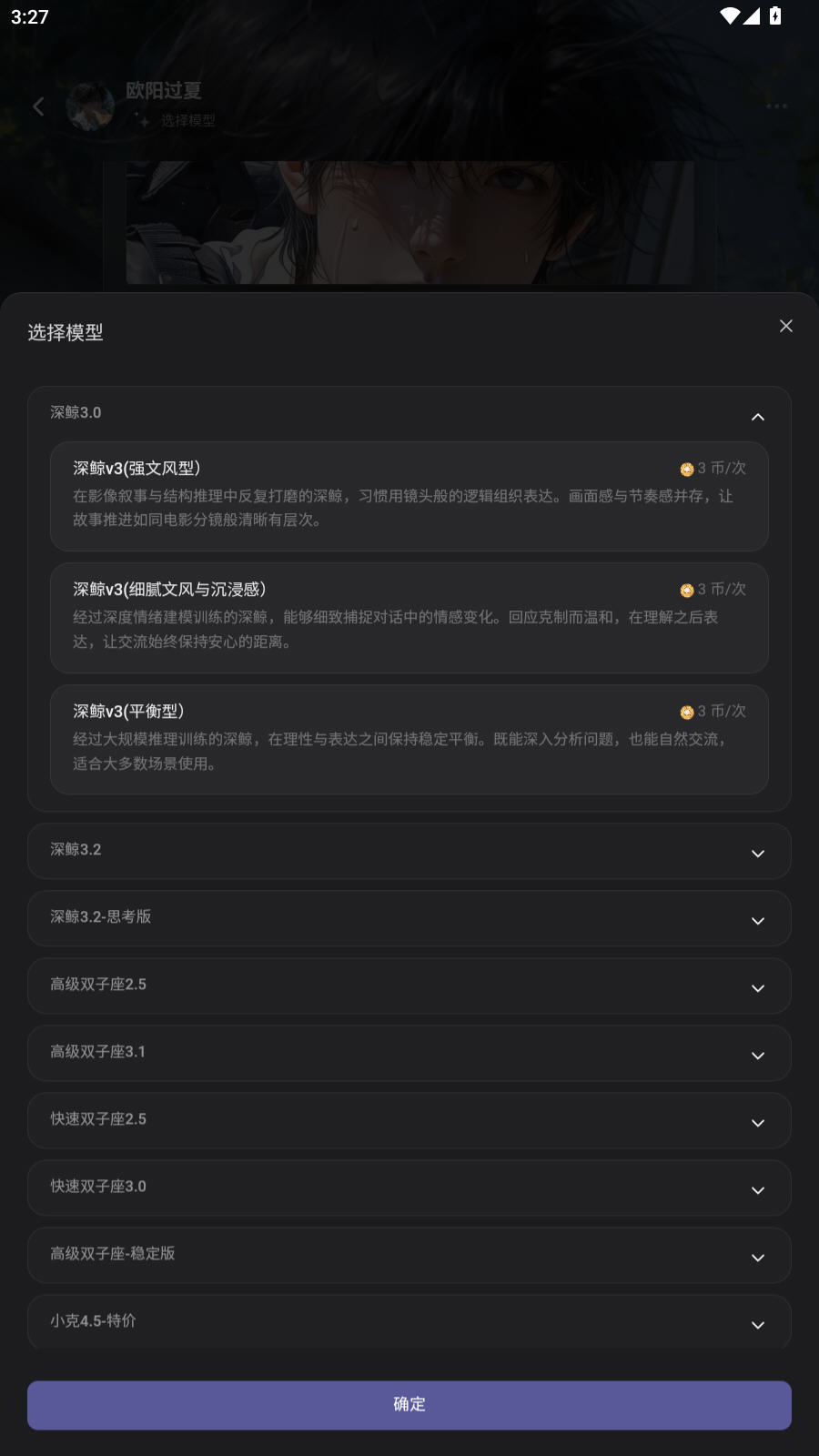Image resolution: width=819 pixels, height=1456 pixels.
Task: Expand the 深鲸3.2-思考版 section
Action: [x=409, y=918]
